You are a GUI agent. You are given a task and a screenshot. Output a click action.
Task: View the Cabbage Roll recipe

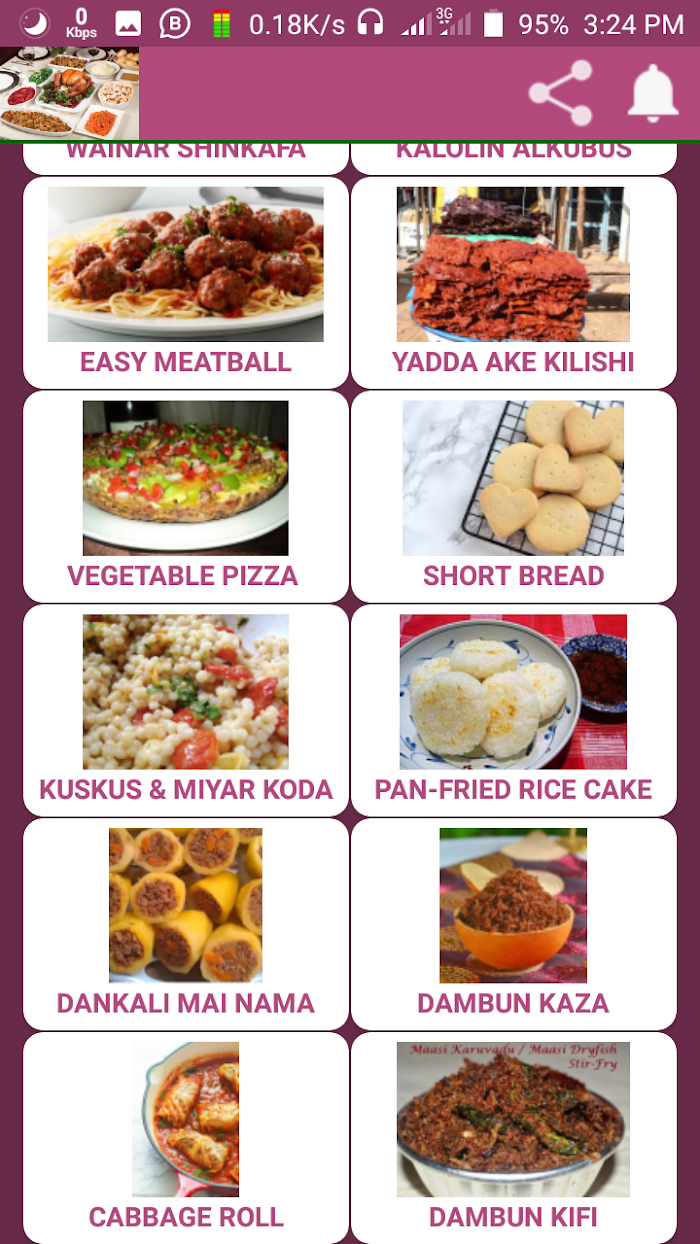pos(186,1138)
